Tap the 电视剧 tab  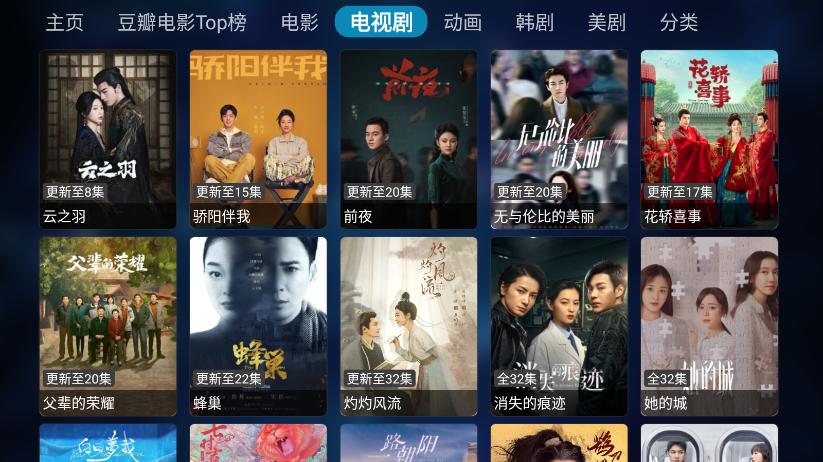pyautogui.click(x=381, y=22)
